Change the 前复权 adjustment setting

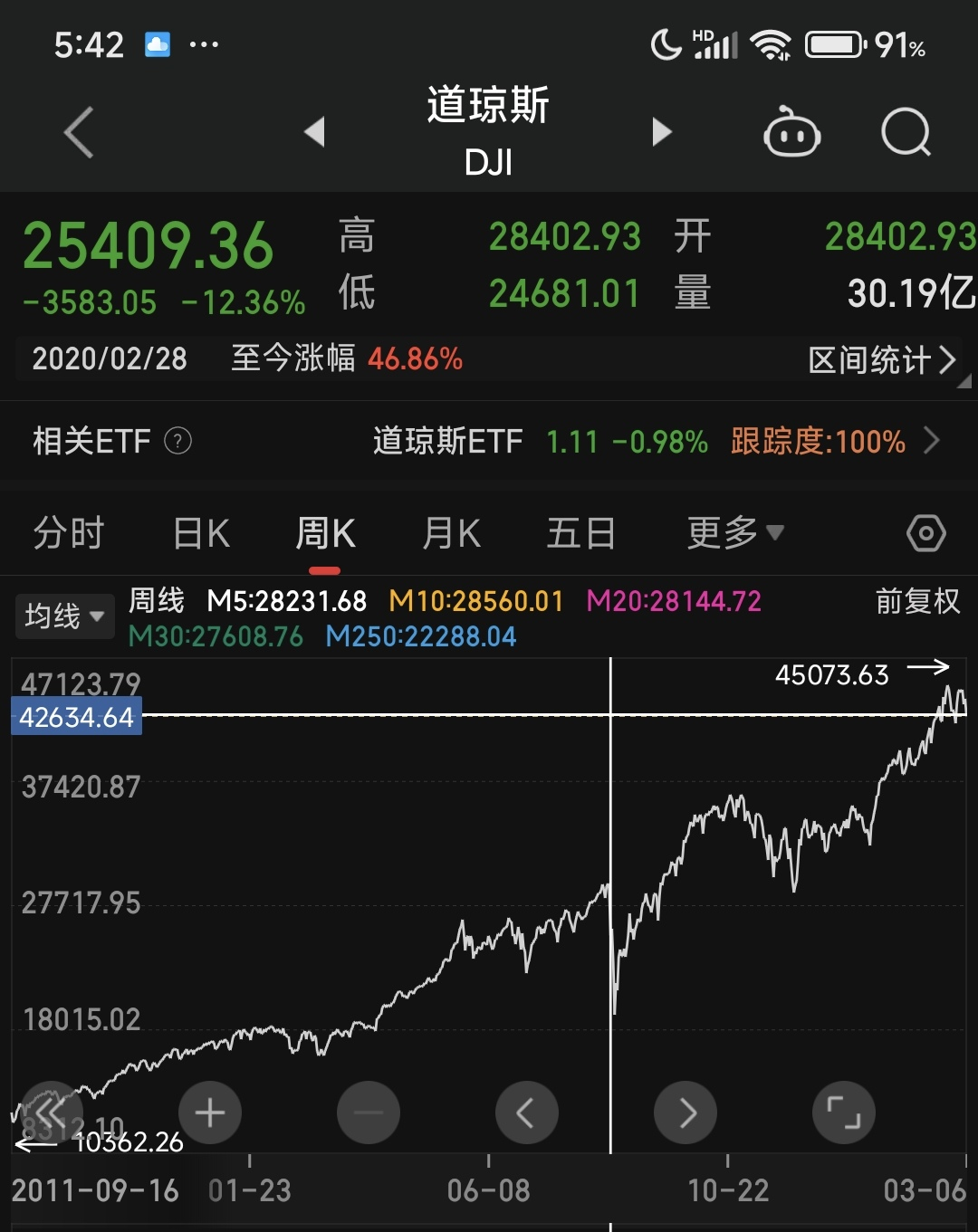pyautogui.click(x=917, y=601)
